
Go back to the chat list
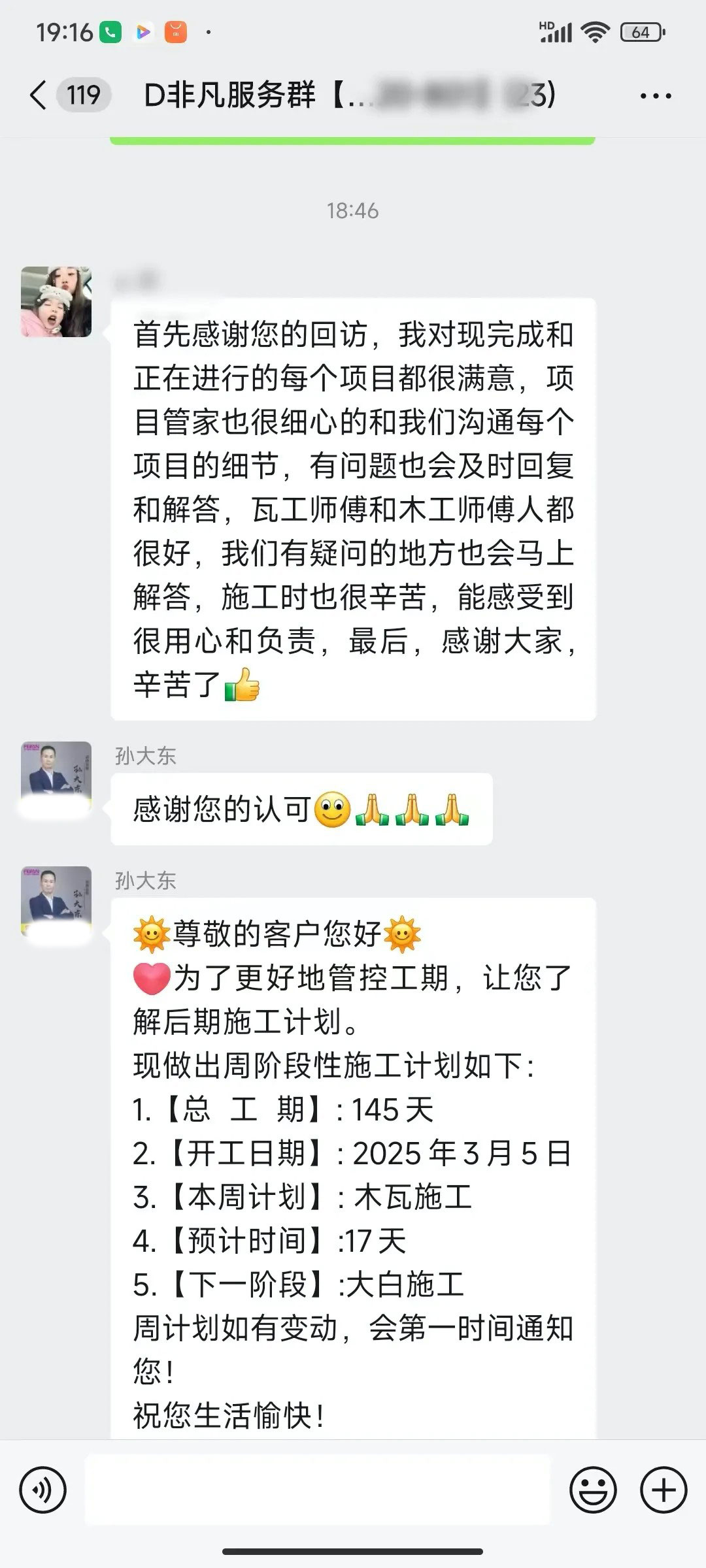pyautogui.click(x=39, y=95)
